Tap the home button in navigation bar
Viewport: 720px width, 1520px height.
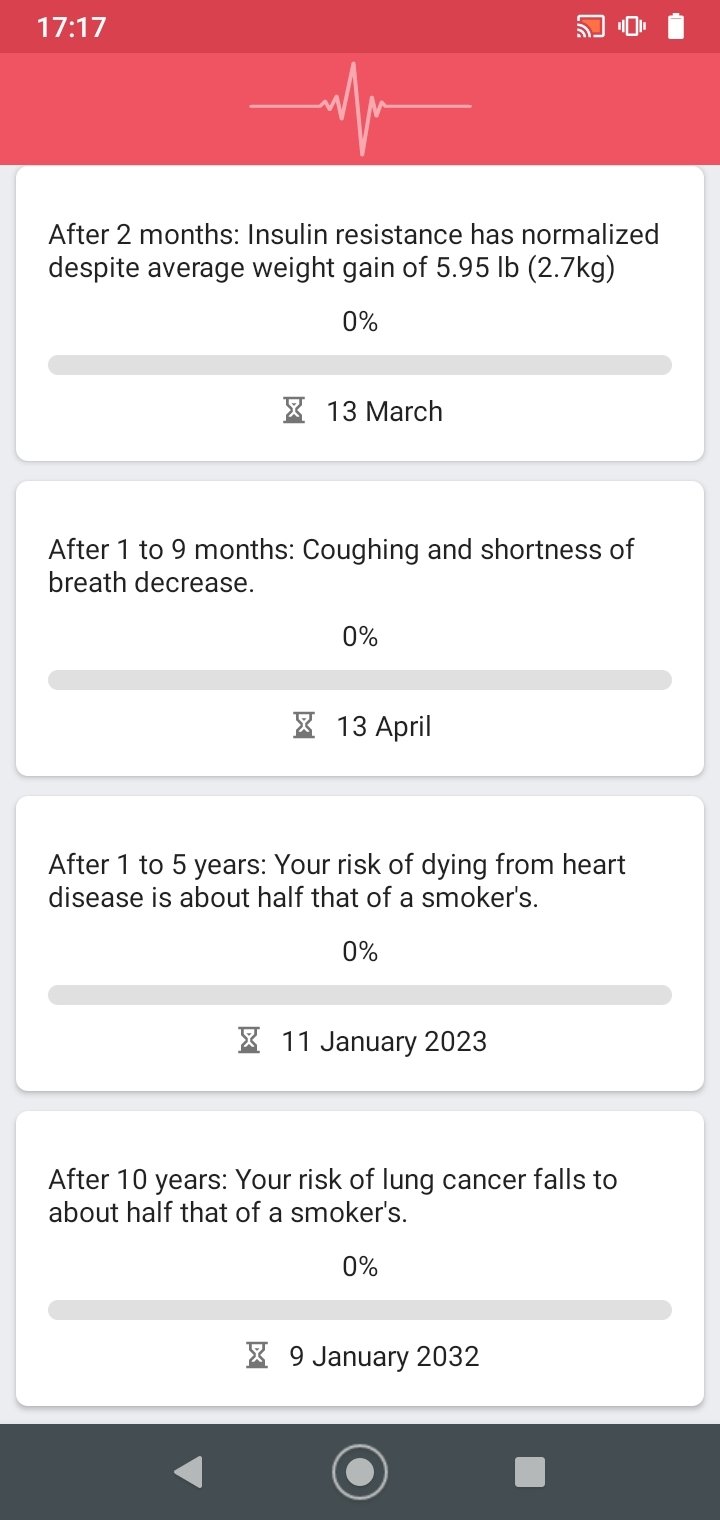point(360,1472)
